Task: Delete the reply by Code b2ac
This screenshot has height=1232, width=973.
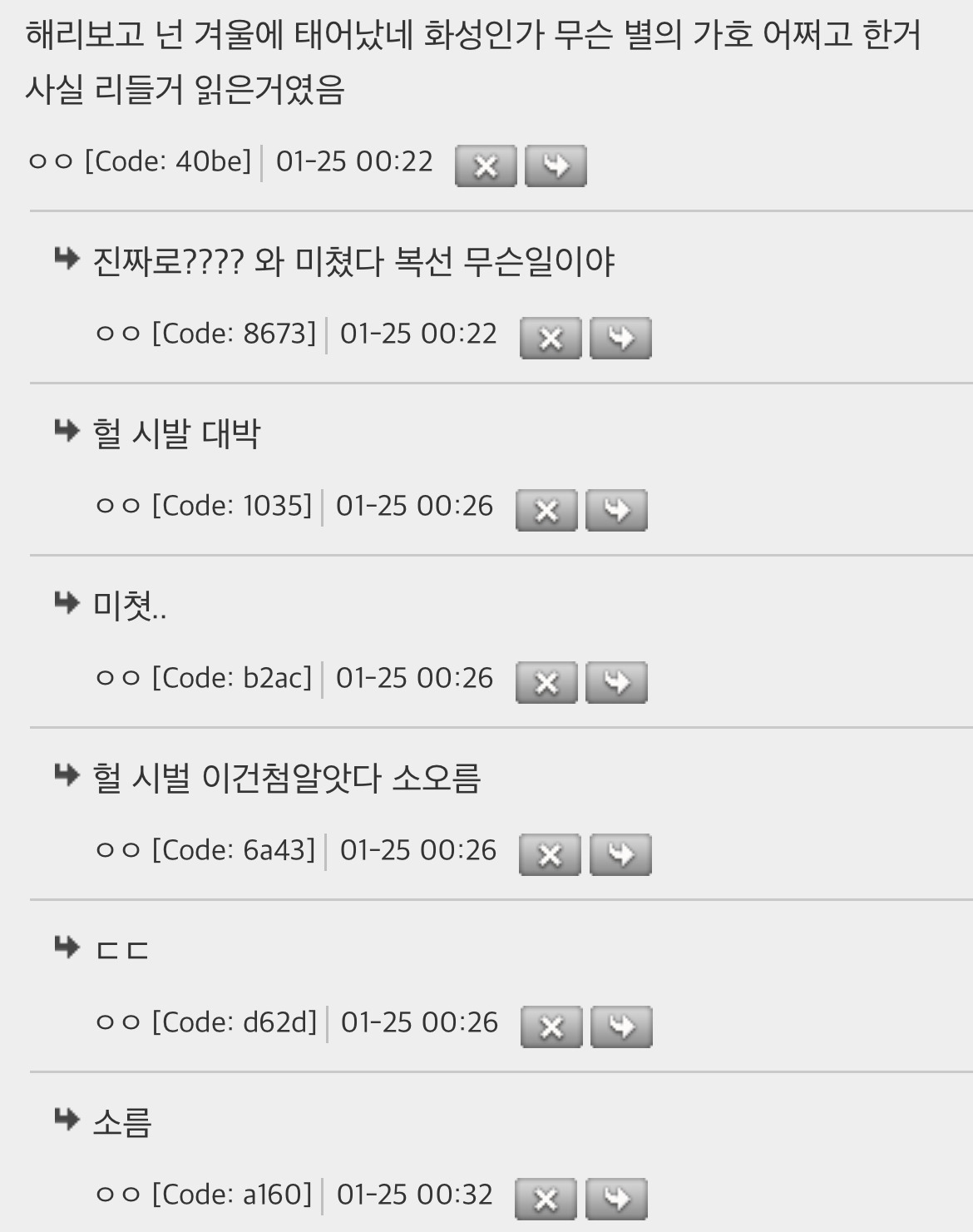Action: point(546,682)
